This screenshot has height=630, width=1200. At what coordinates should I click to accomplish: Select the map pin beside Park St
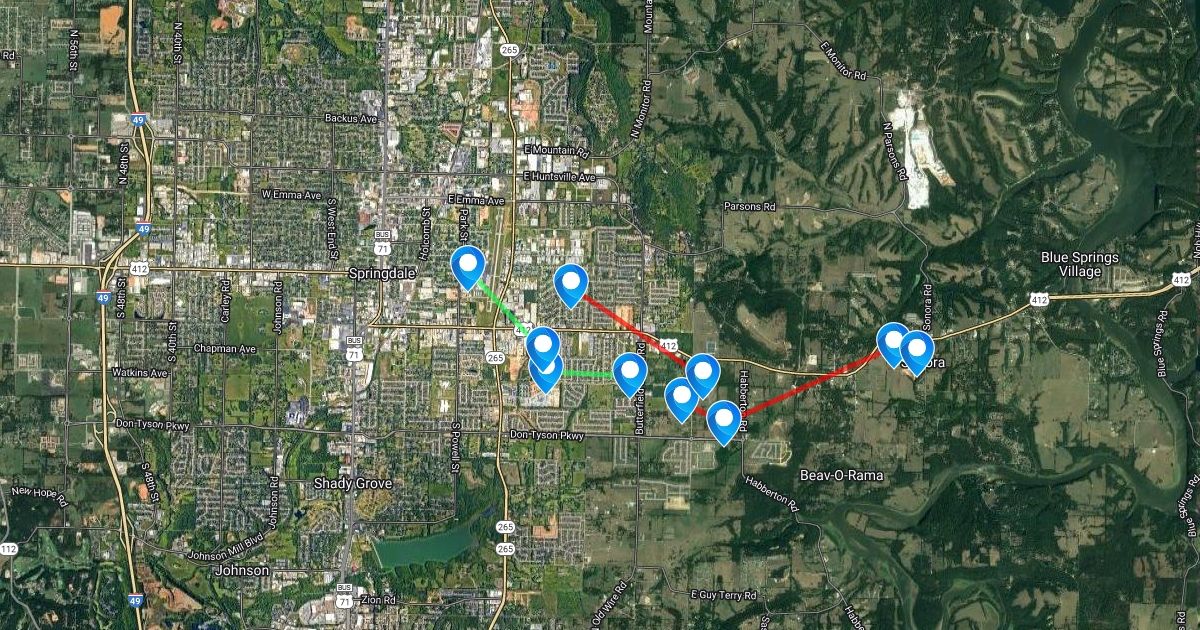[468, 265]
